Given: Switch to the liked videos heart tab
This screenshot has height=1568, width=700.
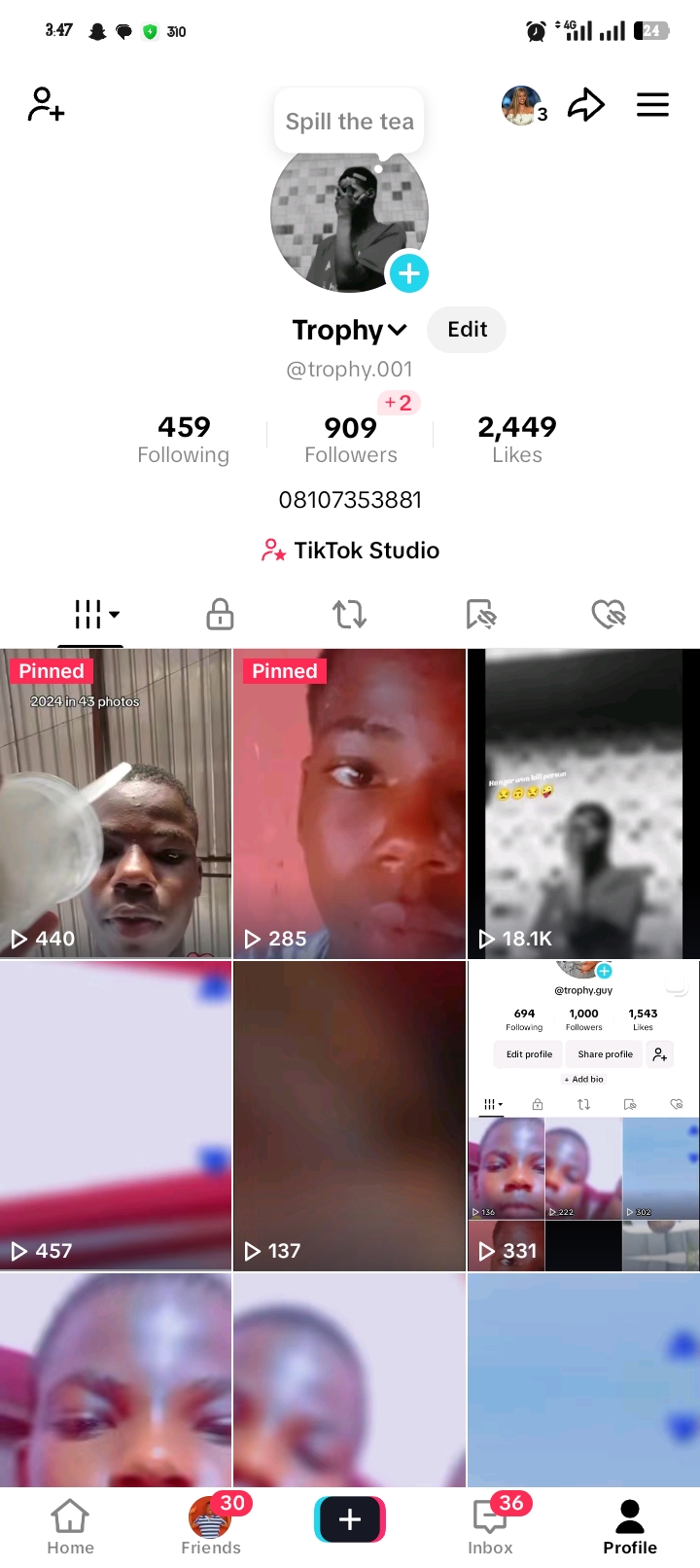Looking at the screenshot, I should coord(609,614).
